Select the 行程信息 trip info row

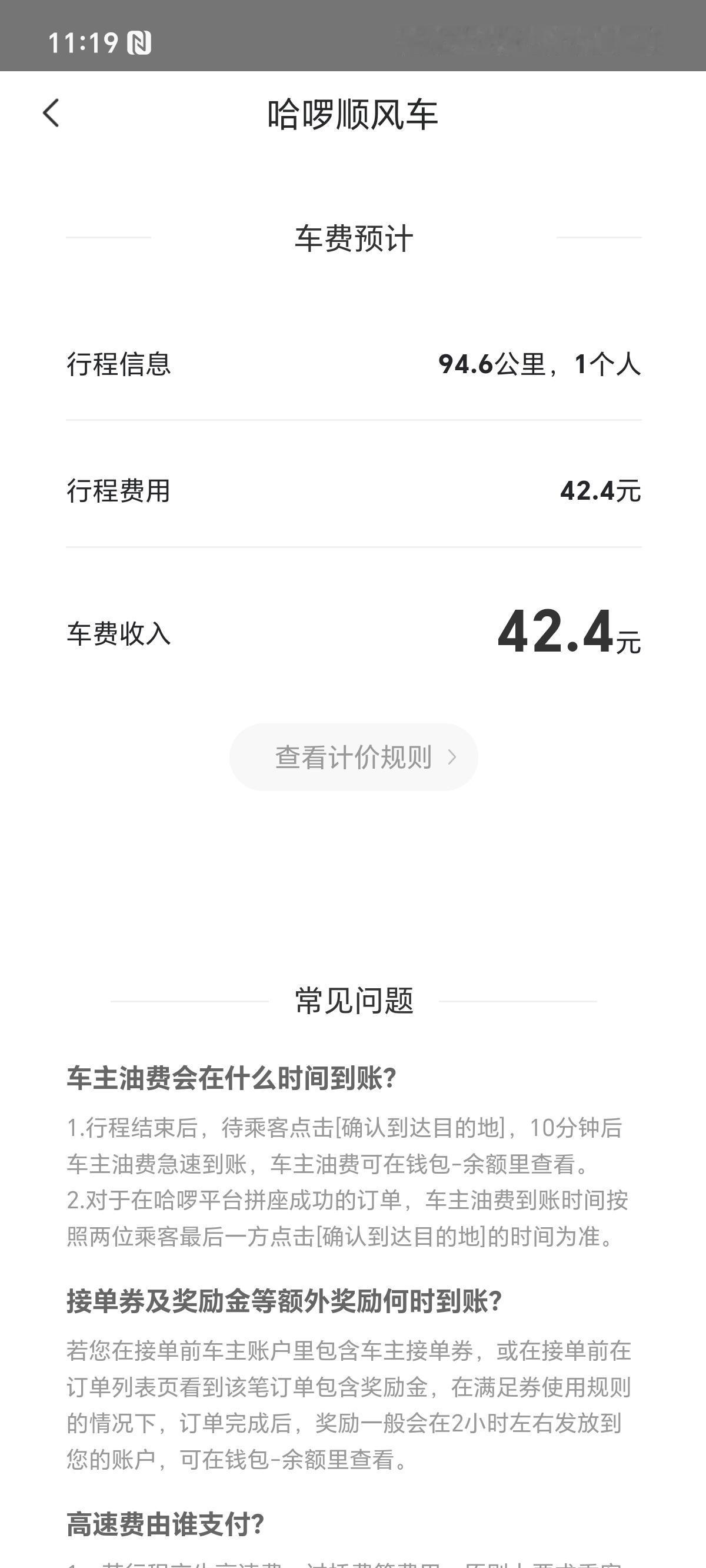pos(119,363)
